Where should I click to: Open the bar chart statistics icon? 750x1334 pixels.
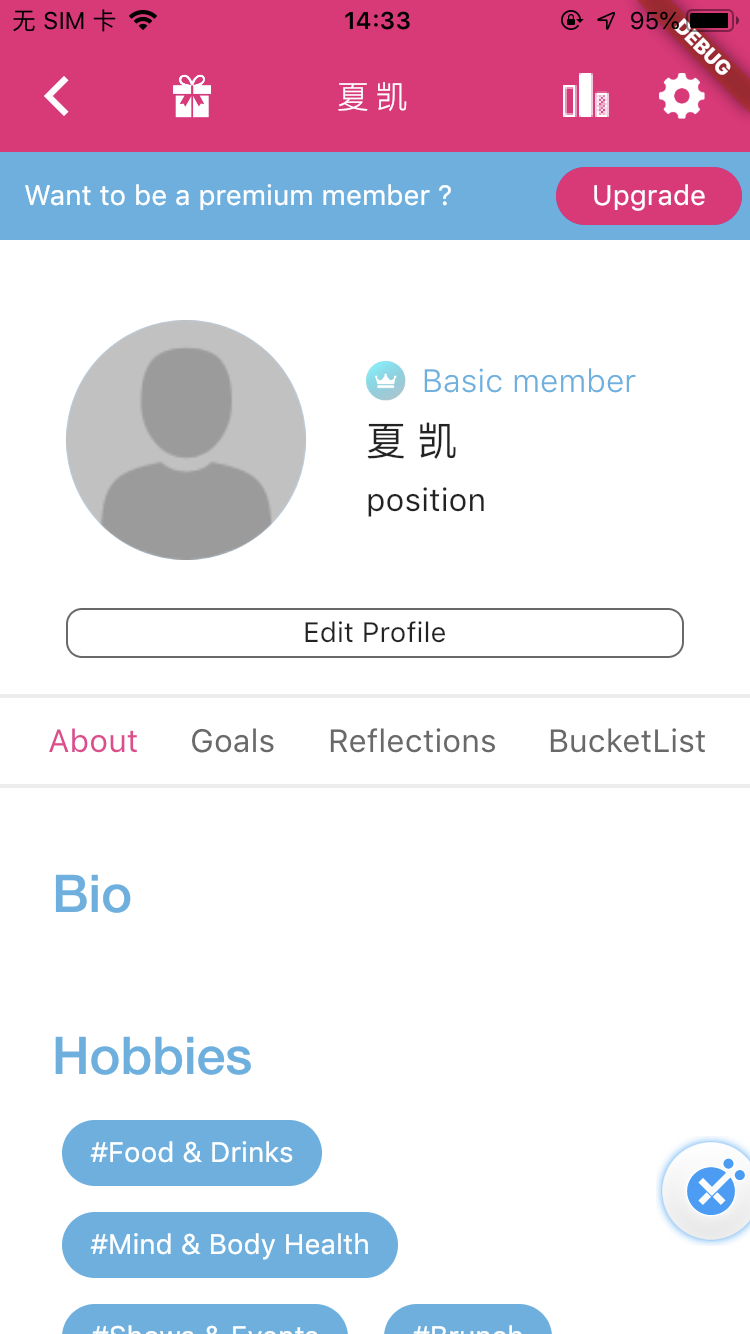coord(586,96)
